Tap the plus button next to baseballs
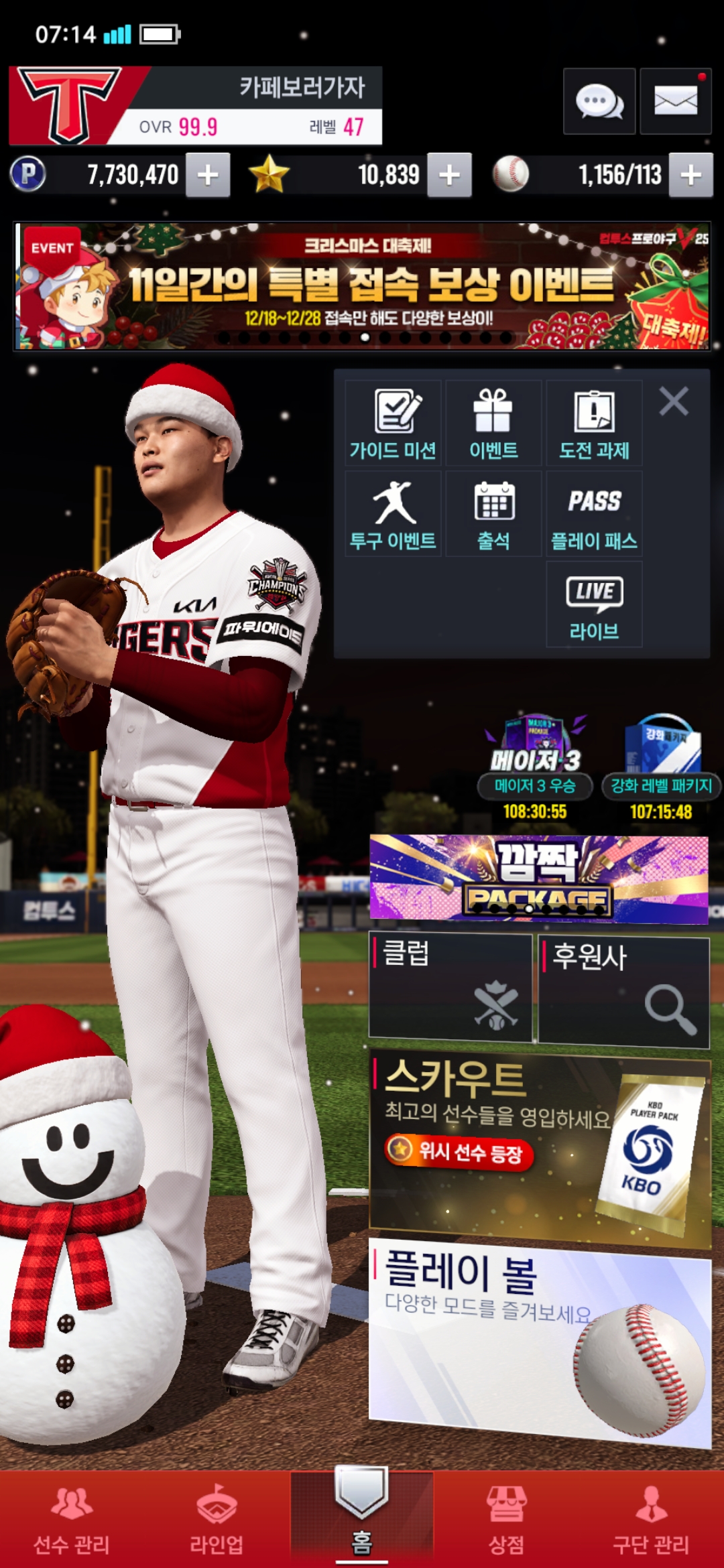Screen dimensions: 724x1568 pos(690,175)
